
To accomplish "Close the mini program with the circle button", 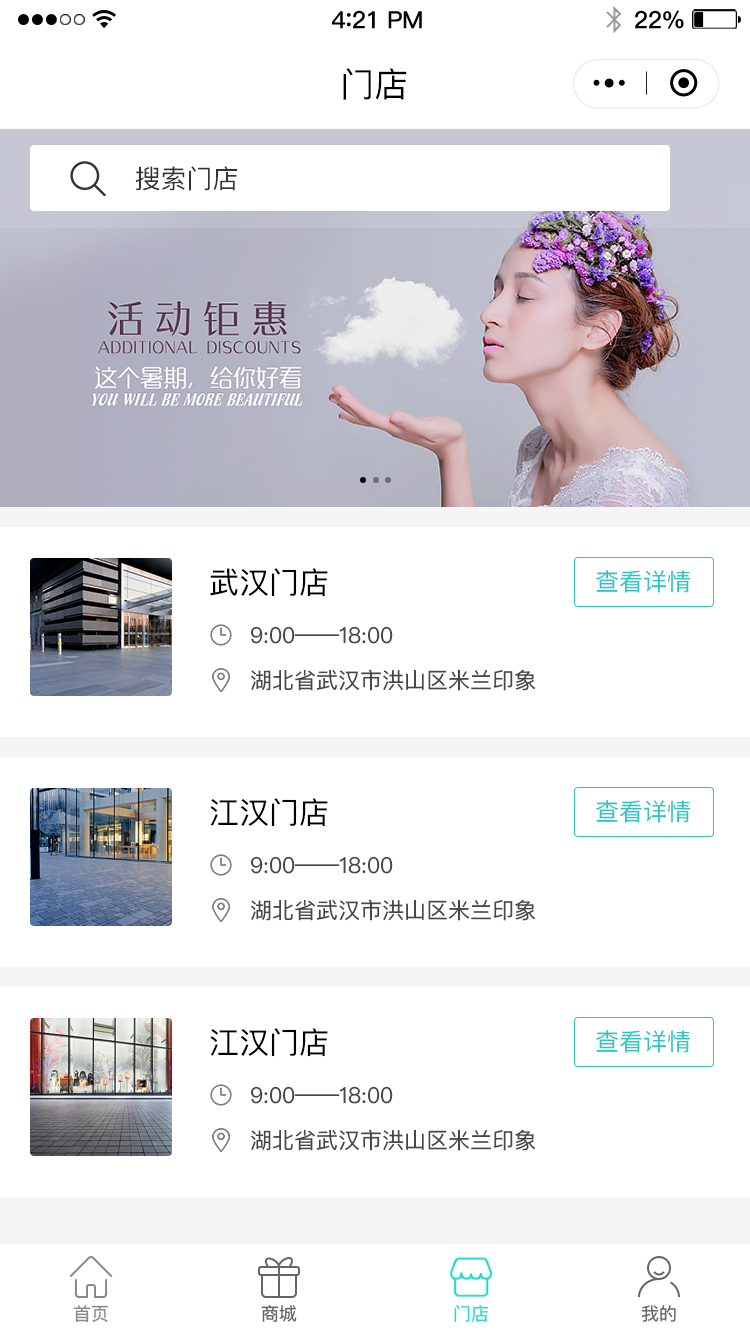I will (683, 83).
